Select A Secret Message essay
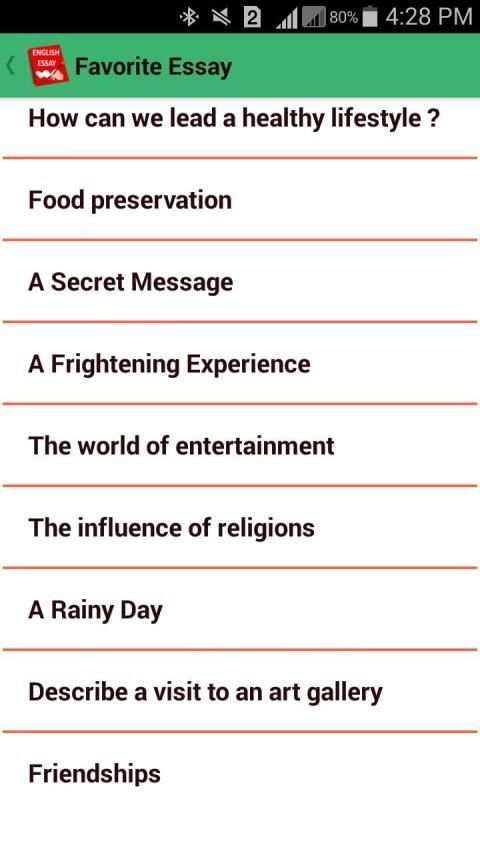The image size is (480, 853). coord(240,281)
